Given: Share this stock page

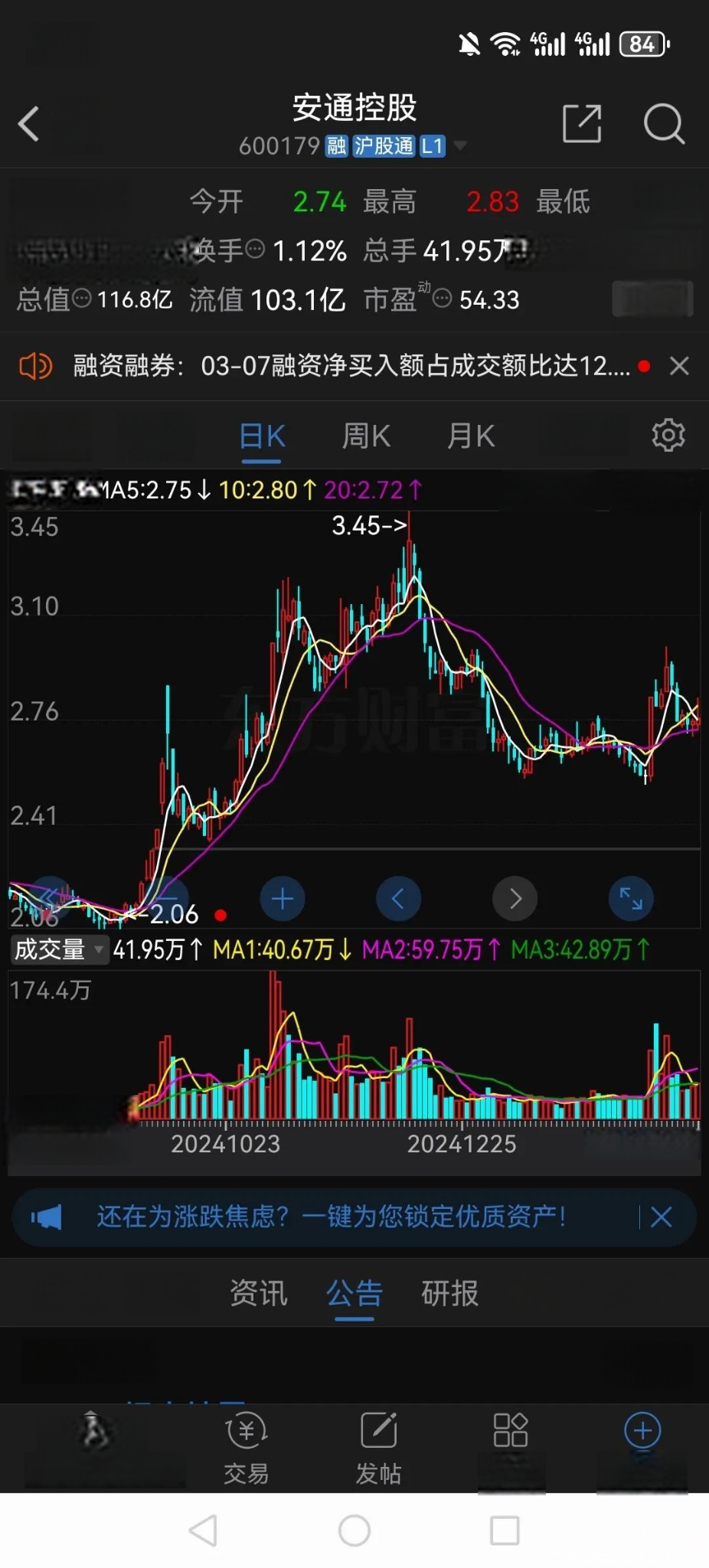Looking at the screenshot, I should pos(582,124).
